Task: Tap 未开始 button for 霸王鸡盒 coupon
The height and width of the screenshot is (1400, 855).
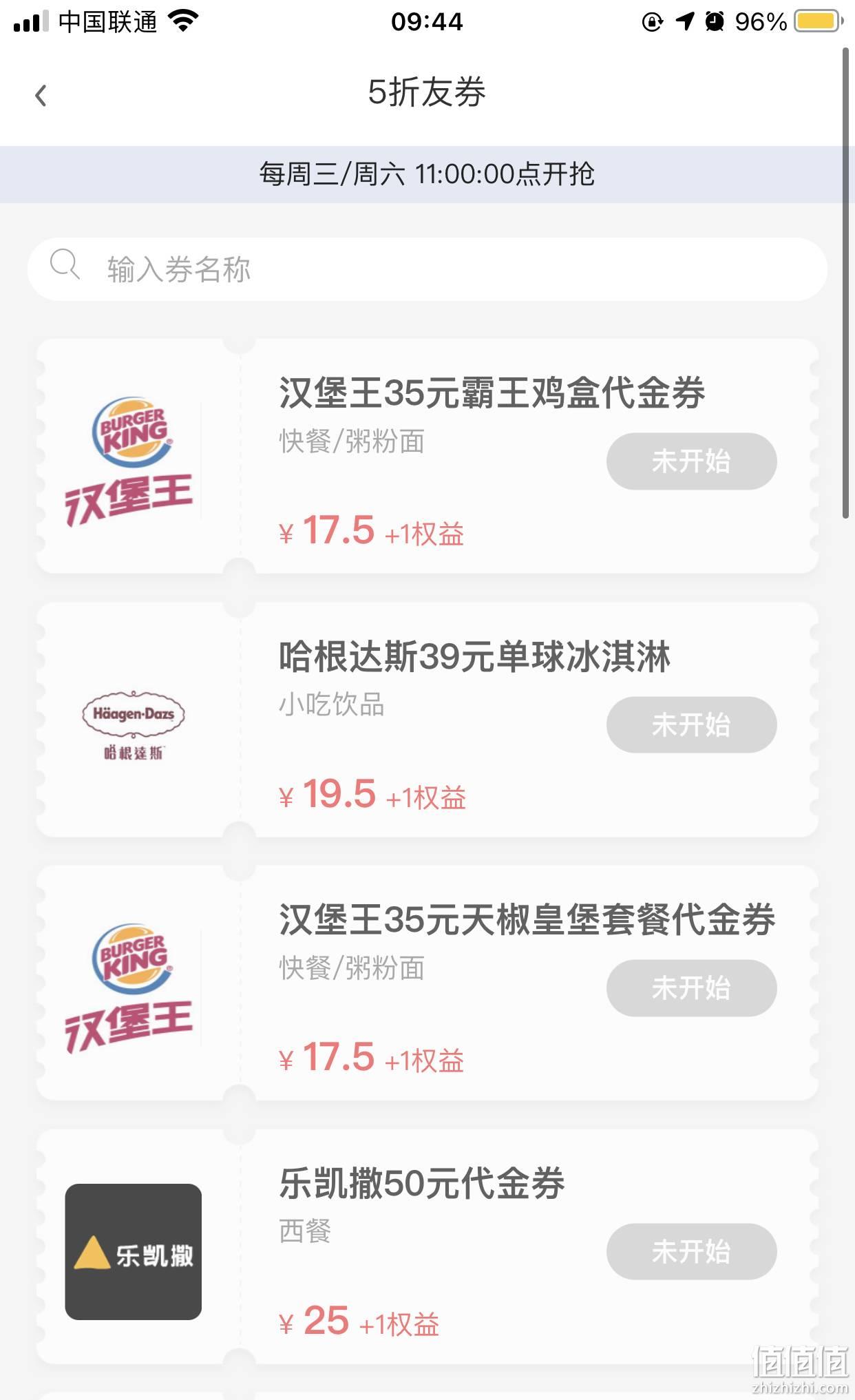Action: [691, 461]
